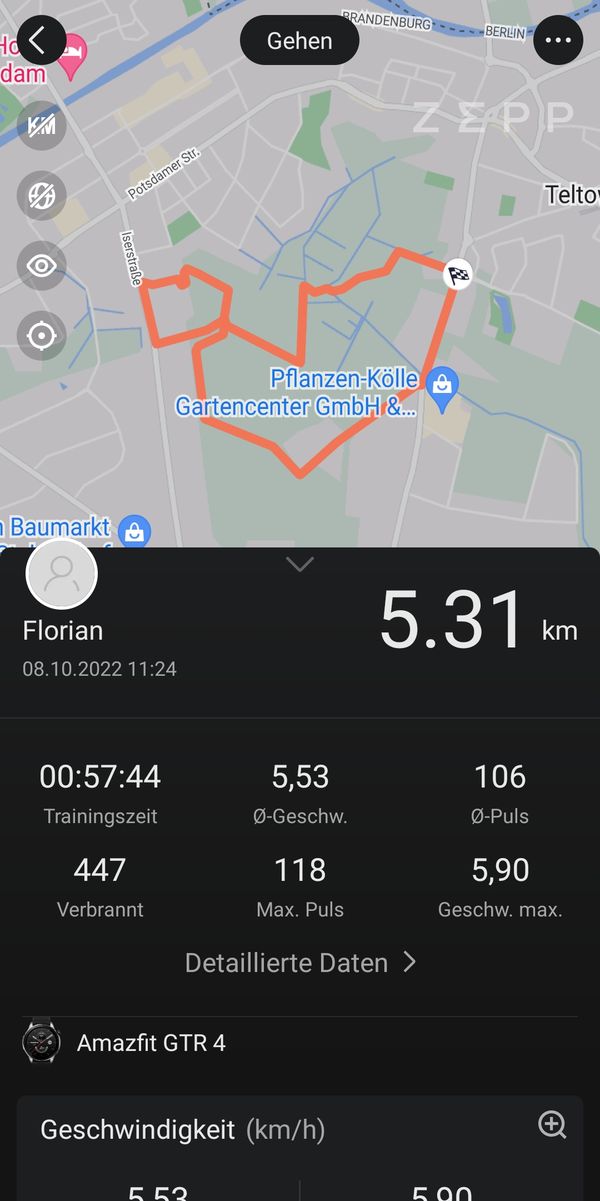
Task: Open the three-dot overflow menu
Action: point(558,41)
